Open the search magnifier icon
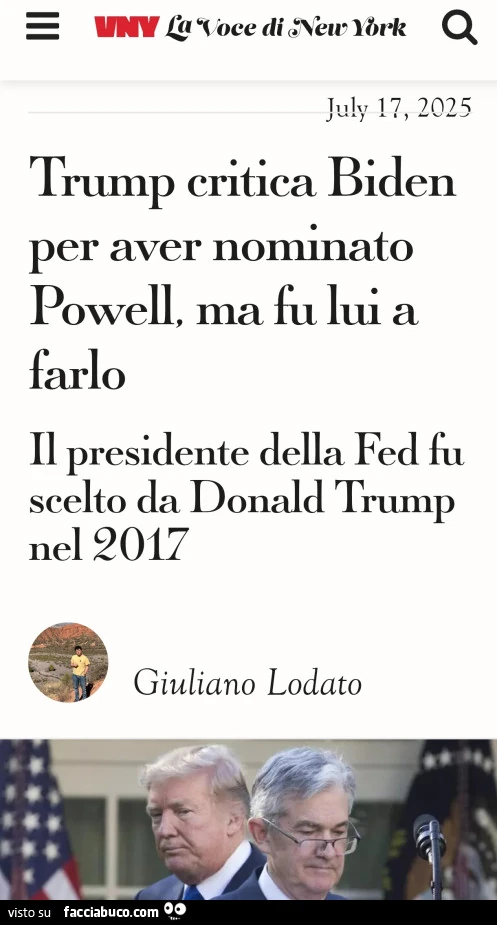The width and height of the screenshot is (497, 925). pyautogui.click(x=459, y=28)
